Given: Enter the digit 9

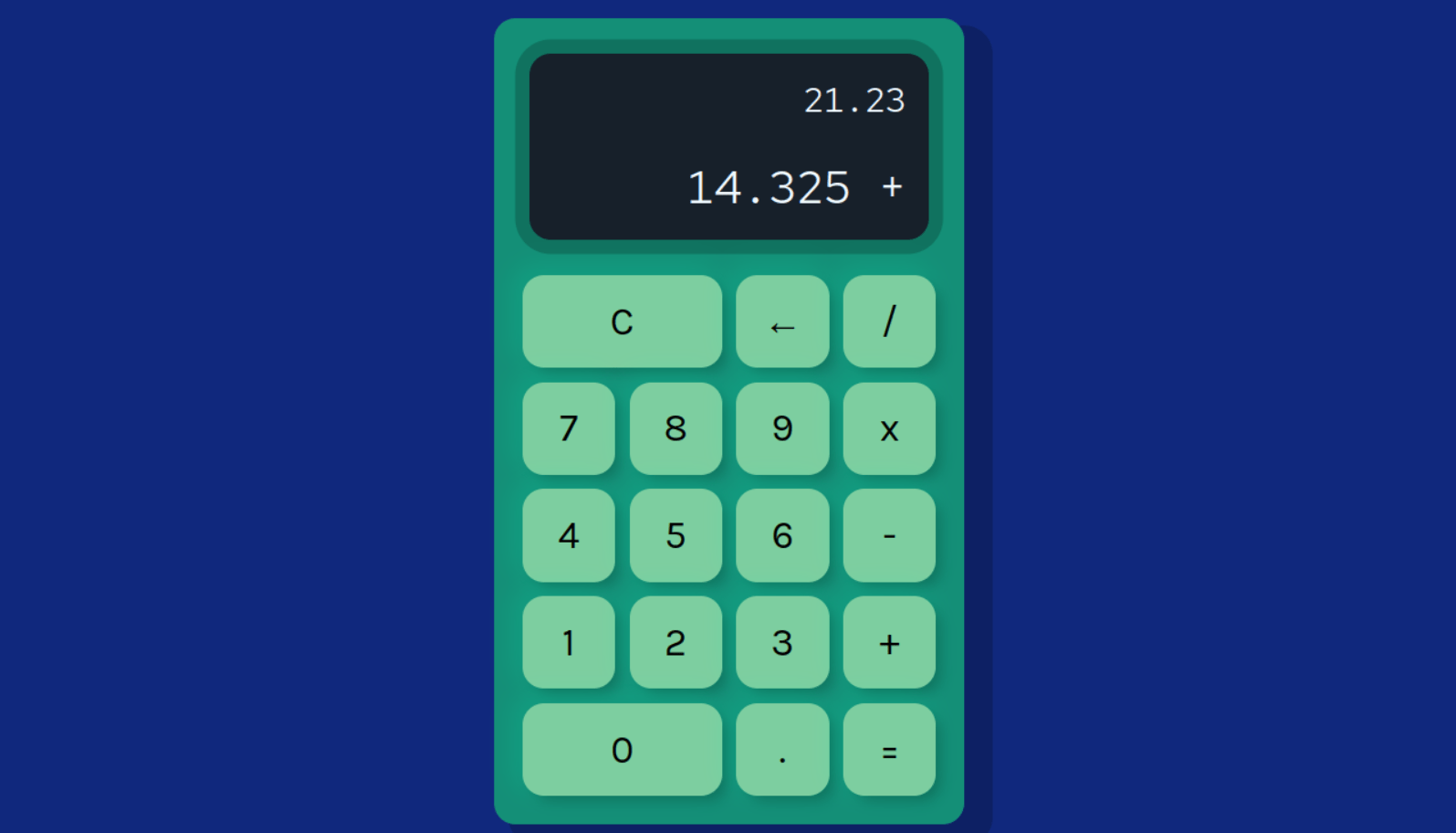Looking at the screenshot, I should point(782,428).
